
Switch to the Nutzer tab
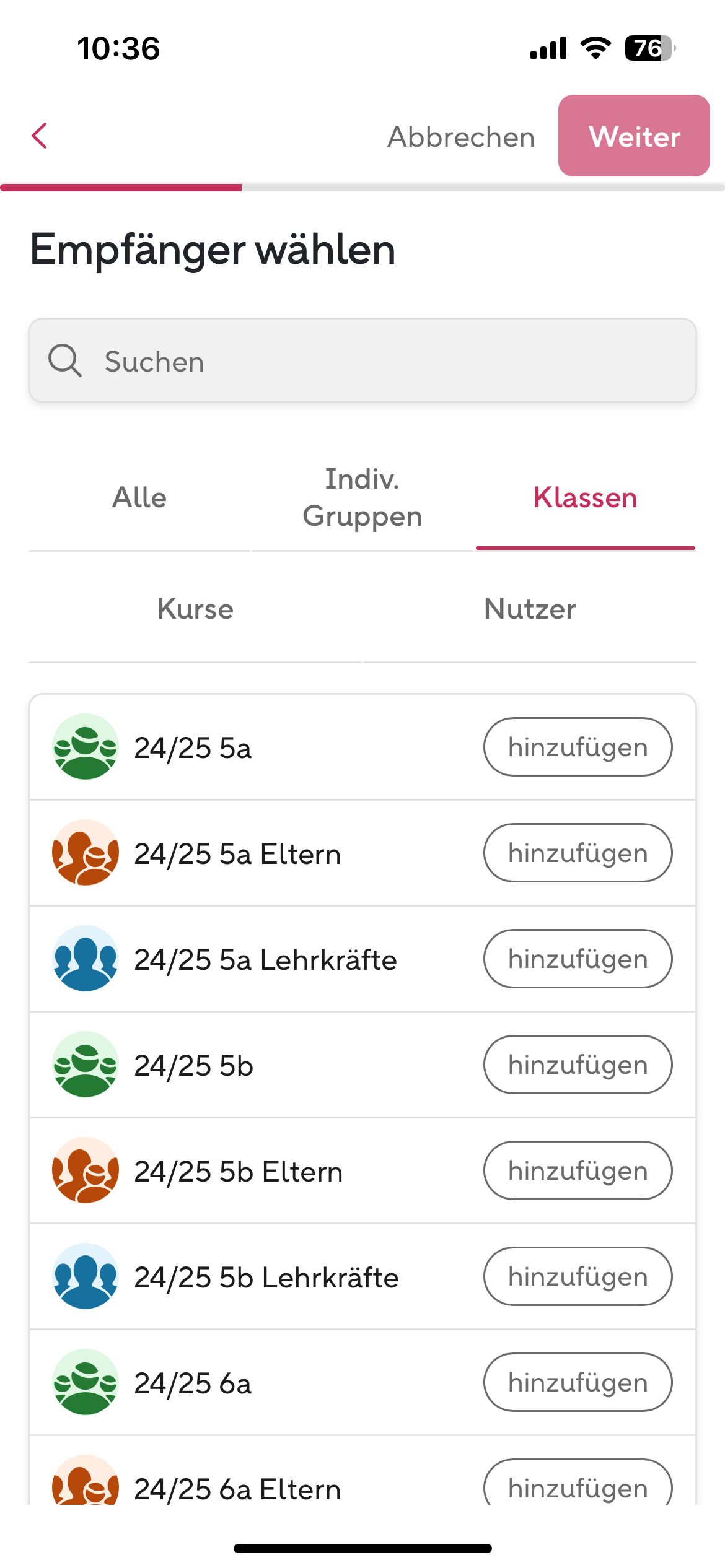(x=530, y=609)
